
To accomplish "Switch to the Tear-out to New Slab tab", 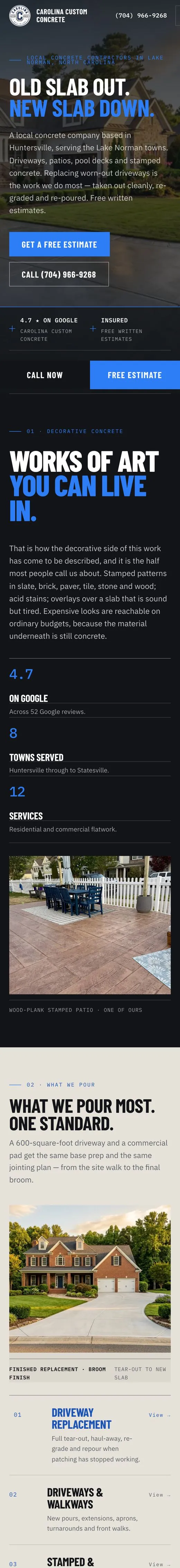I will [141, 1373].
